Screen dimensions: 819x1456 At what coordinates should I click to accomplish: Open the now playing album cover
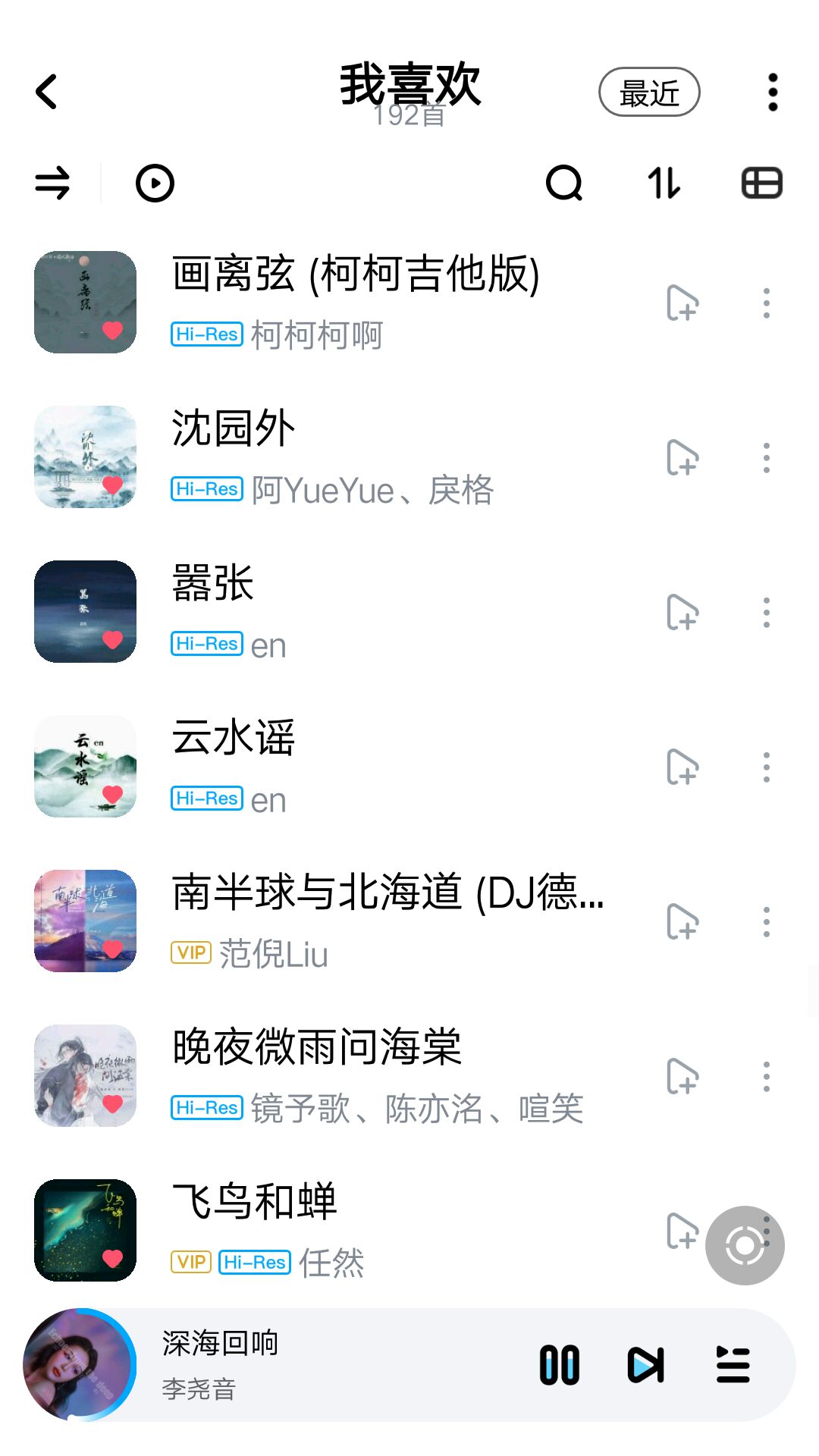[x=79, y=1365]
